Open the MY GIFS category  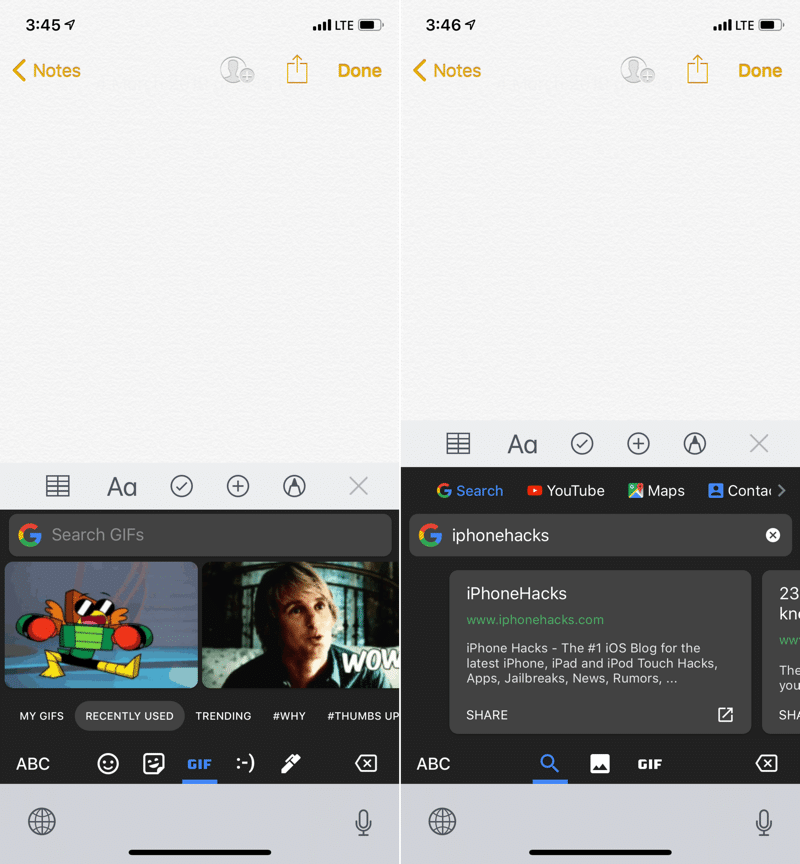tap(42, 716)
